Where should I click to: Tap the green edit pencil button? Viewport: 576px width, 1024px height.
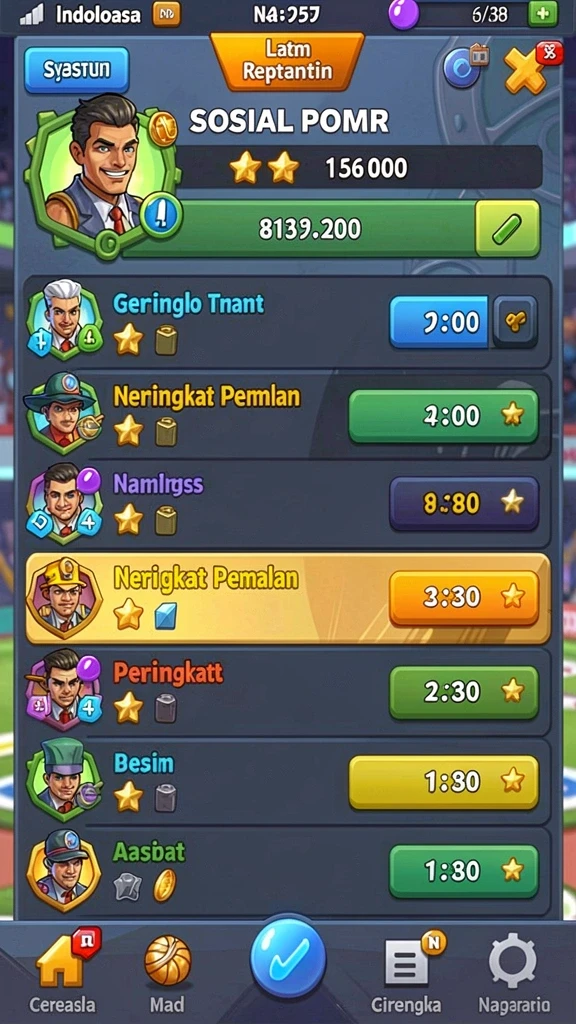click(507, 229)
